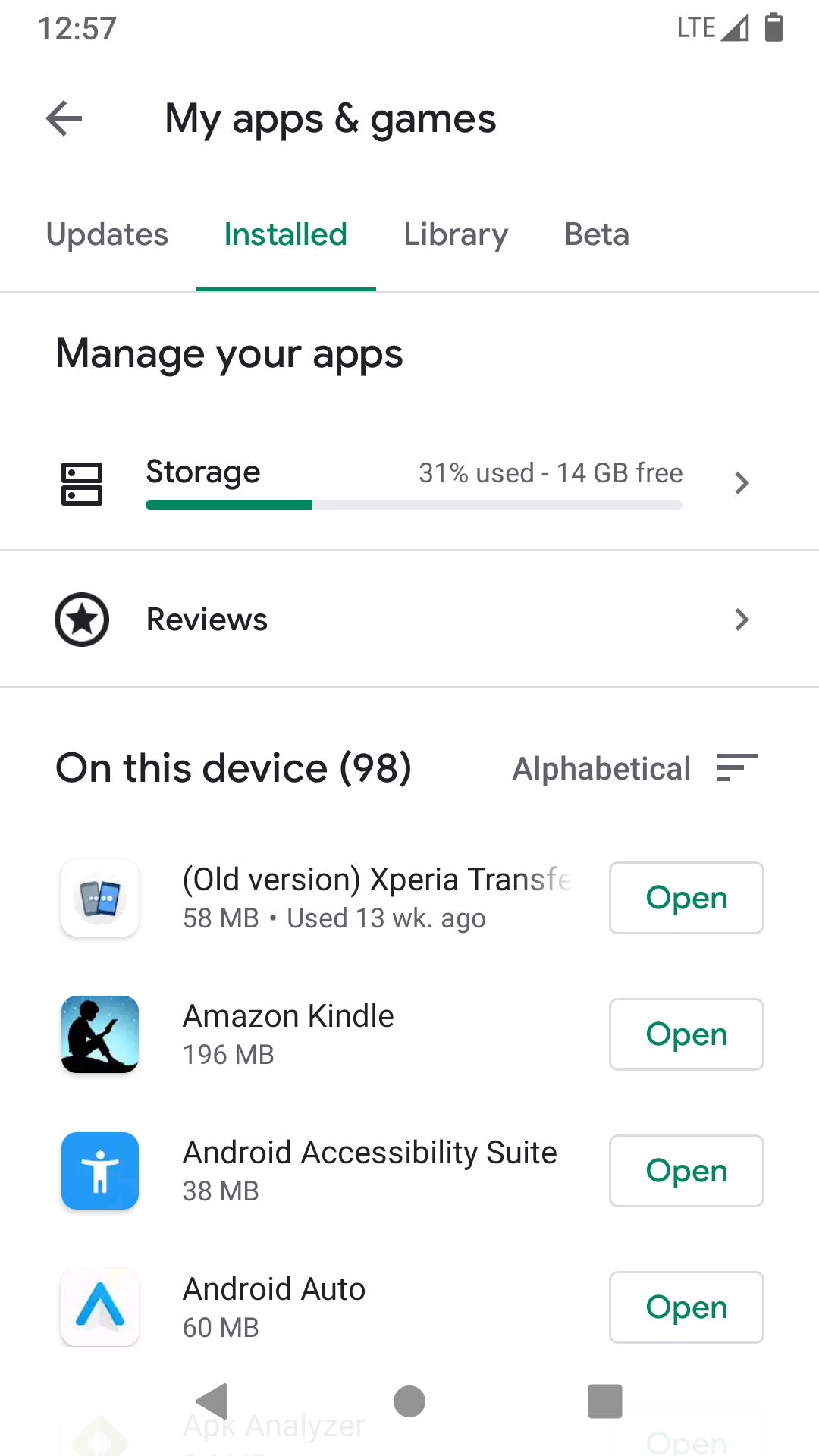This screenshot has height=1456, width=819.
Task: Select the Installed tab
Action: 286,235
